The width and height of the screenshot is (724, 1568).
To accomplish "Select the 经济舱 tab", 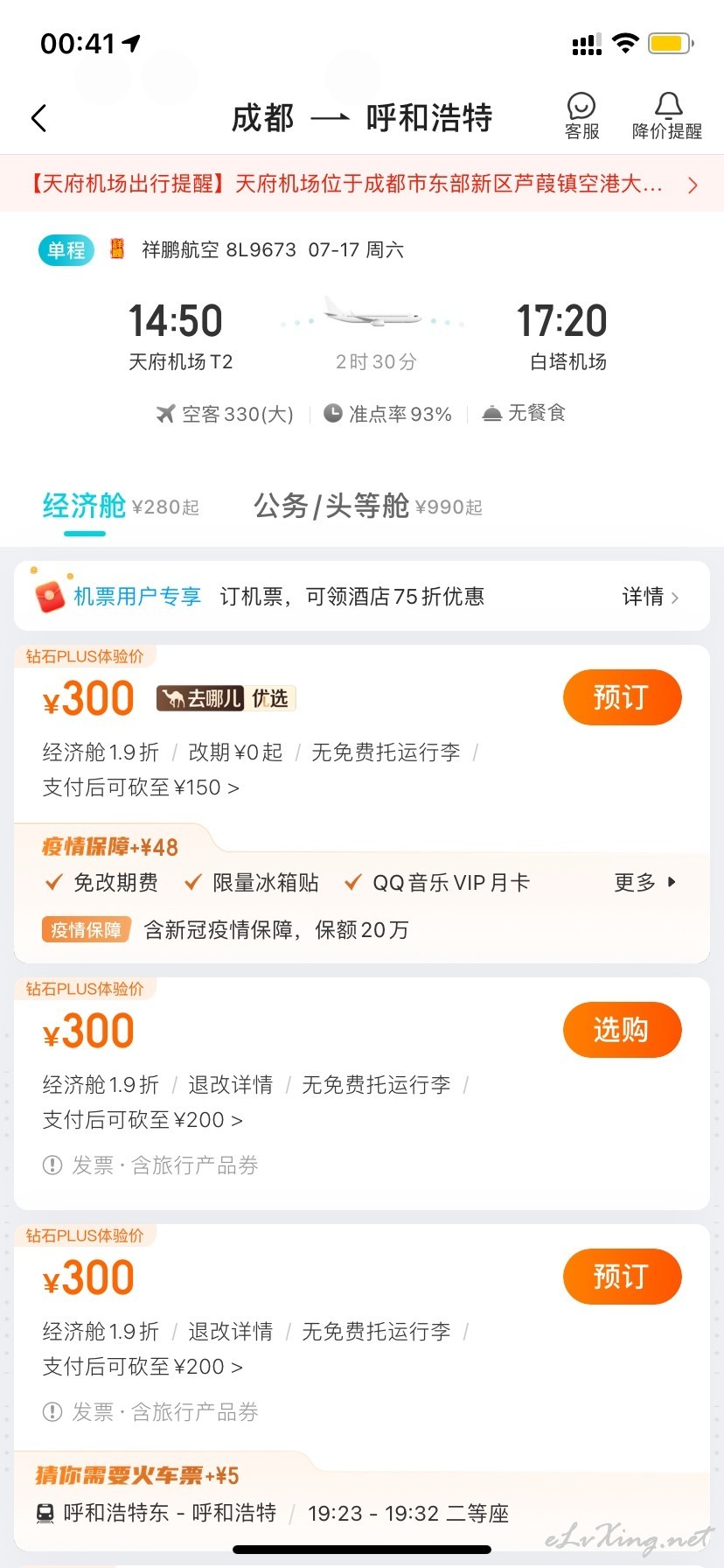I will tap(121, 506).
